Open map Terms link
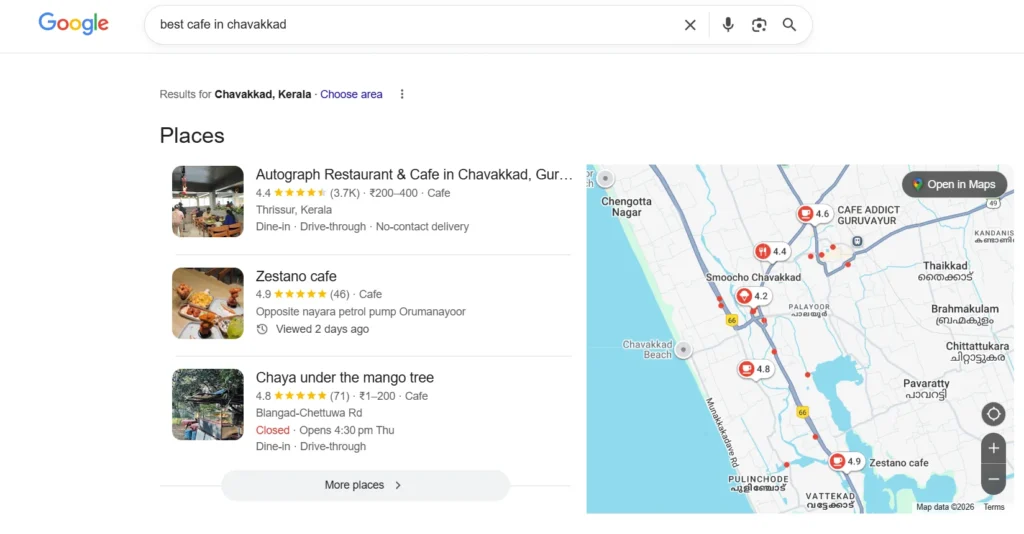The width and height of the screenshot is (1024, 534). point(993,507)
